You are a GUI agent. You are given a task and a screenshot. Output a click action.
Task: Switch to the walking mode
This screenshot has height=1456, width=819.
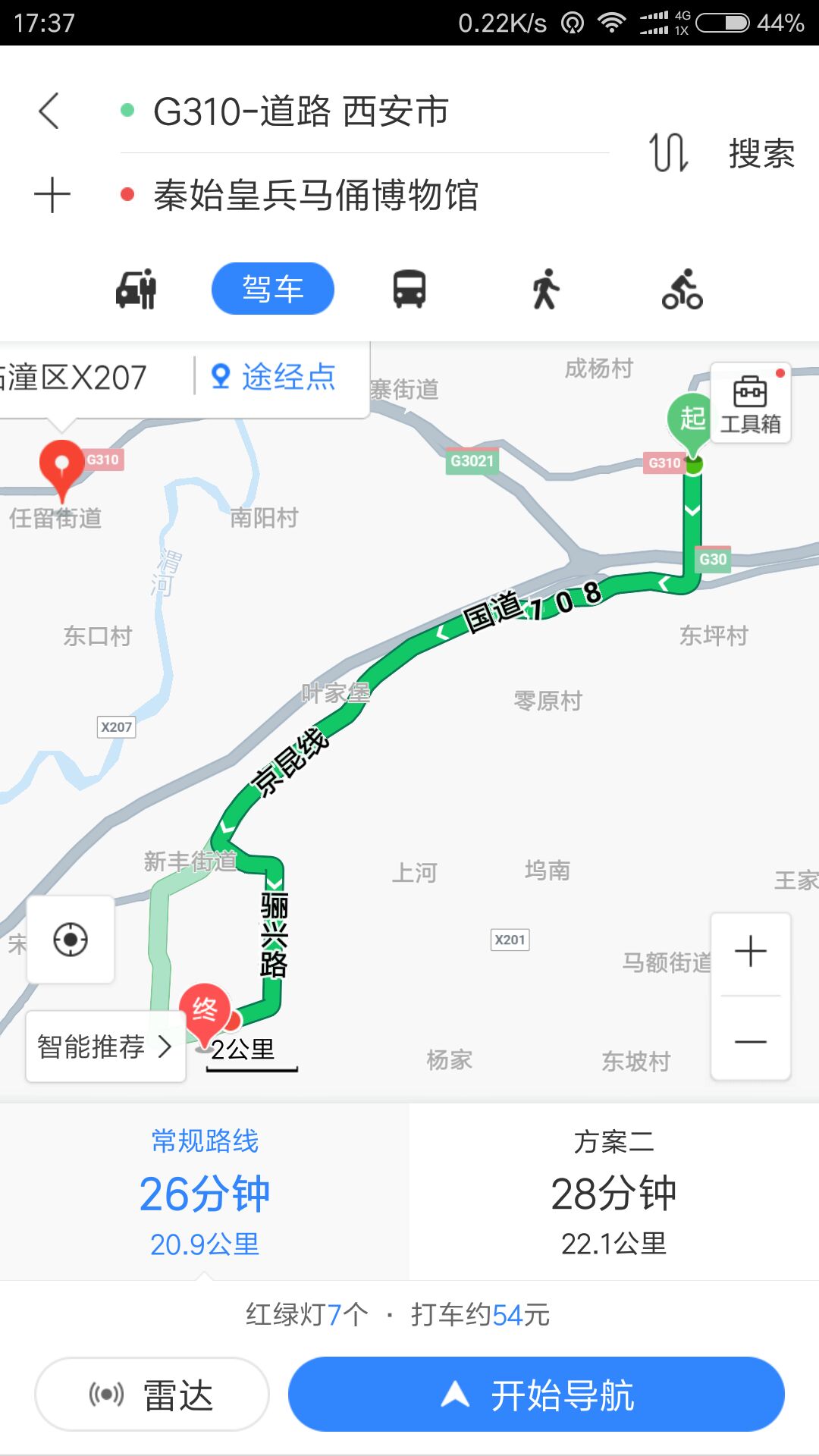(545, 289)
